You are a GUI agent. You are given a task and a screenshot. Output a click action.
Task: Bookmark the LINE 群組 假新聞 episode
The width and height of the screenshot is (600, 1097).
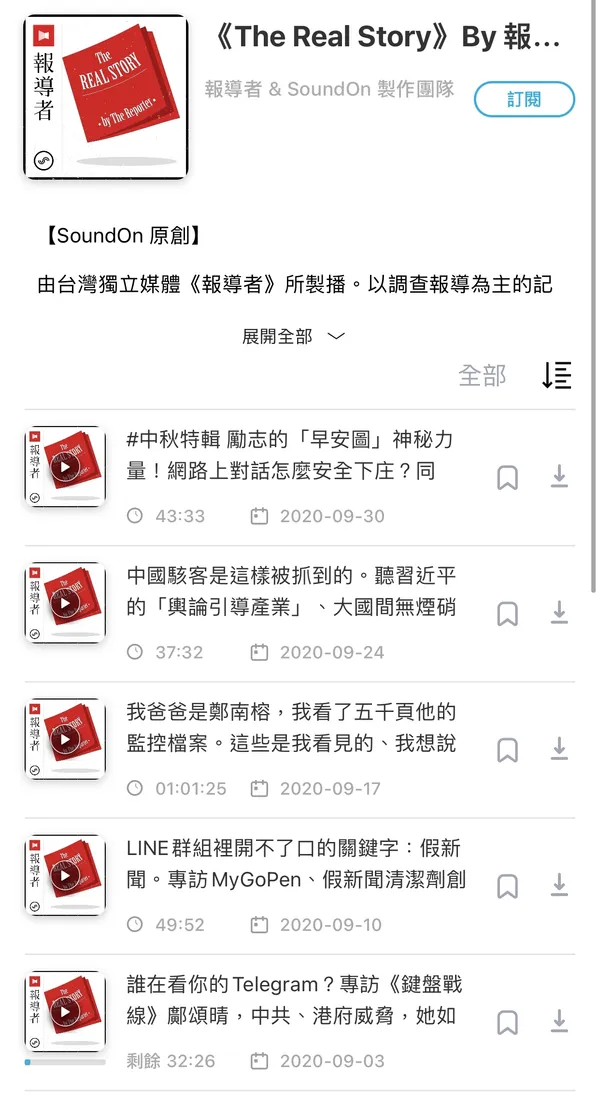[x=508, y=886]
